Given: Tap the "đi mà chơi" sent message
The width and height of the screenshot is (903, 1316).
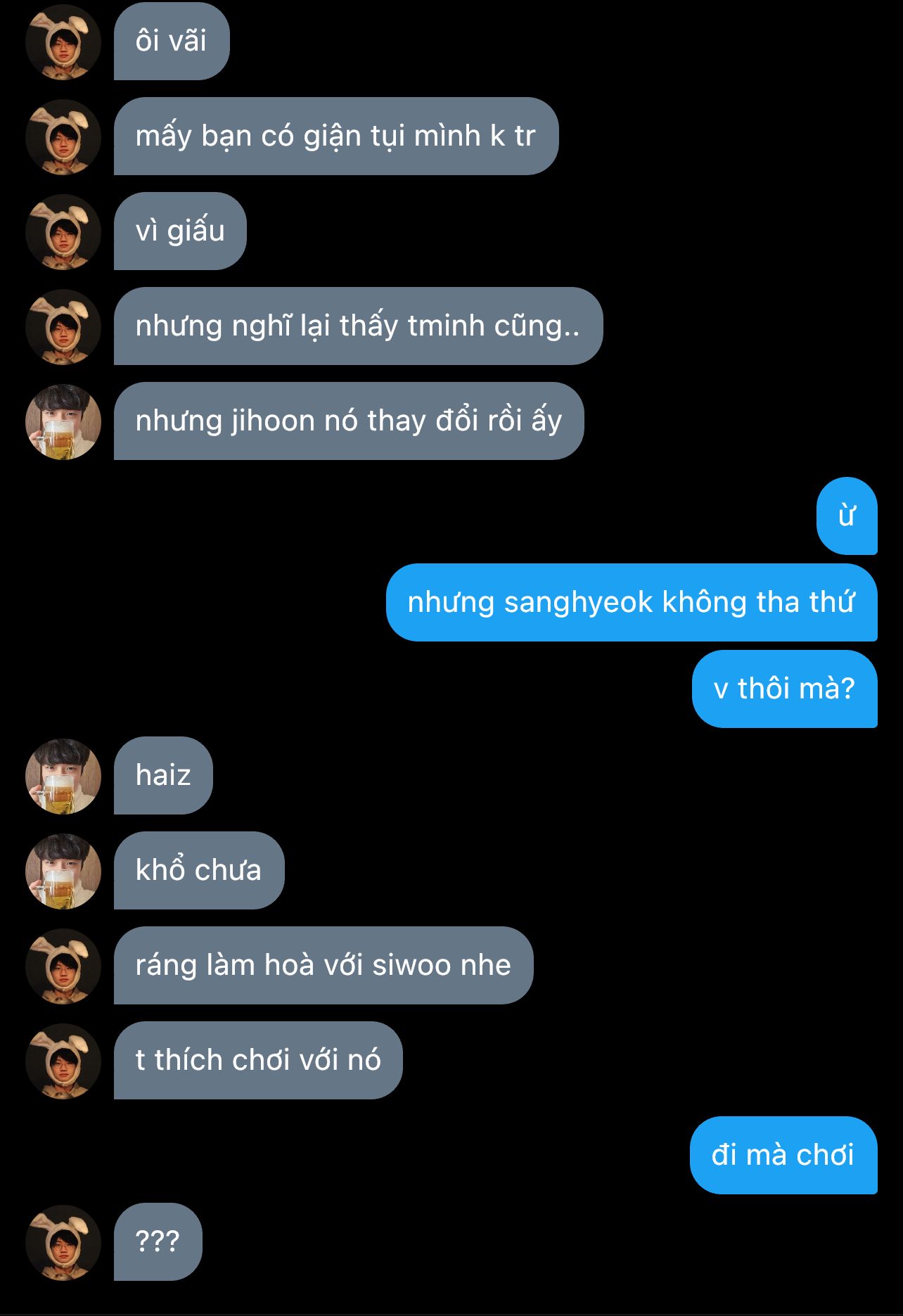Looking at the screenshot, I should (783, 1156).
